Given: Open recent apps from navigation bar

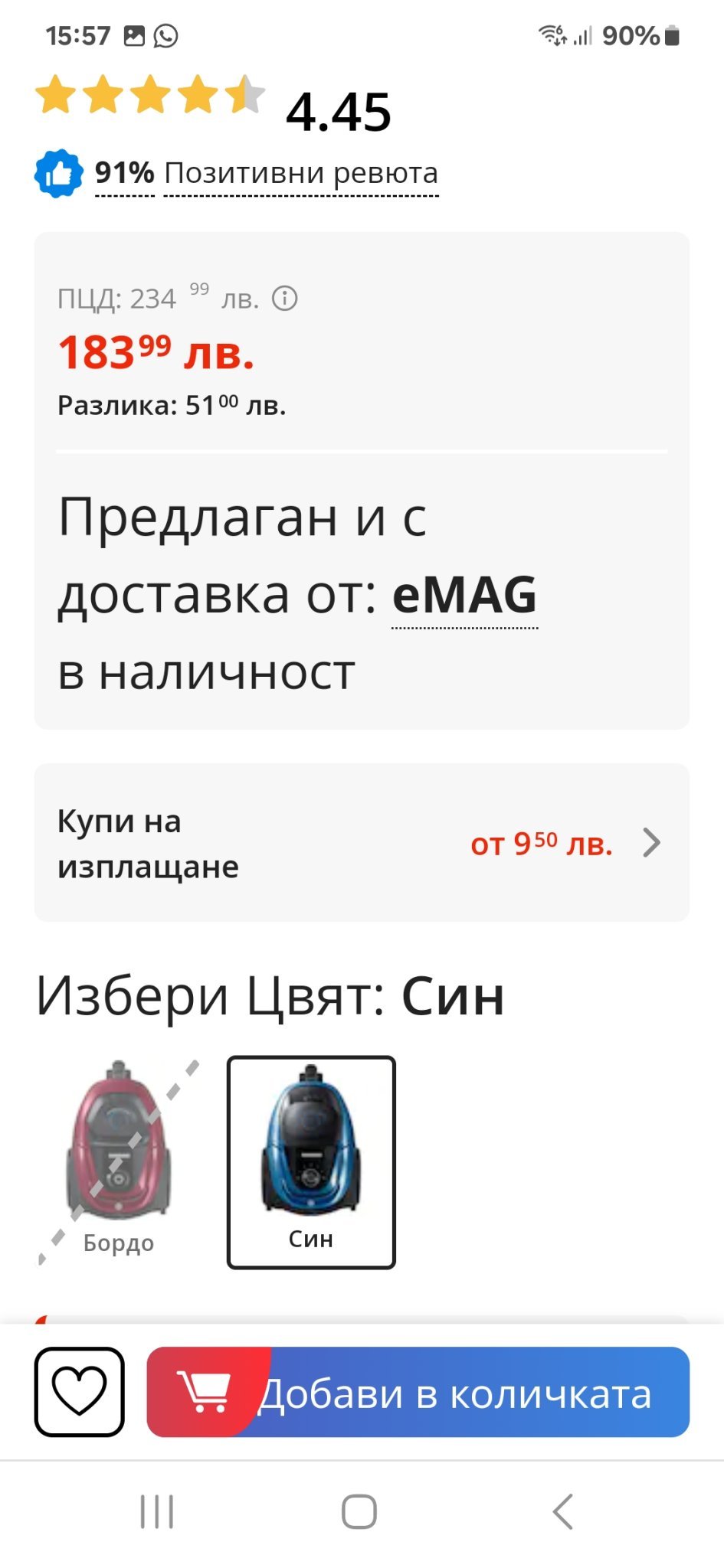Looking at the screenshot, I should [x=157, y=1511].
